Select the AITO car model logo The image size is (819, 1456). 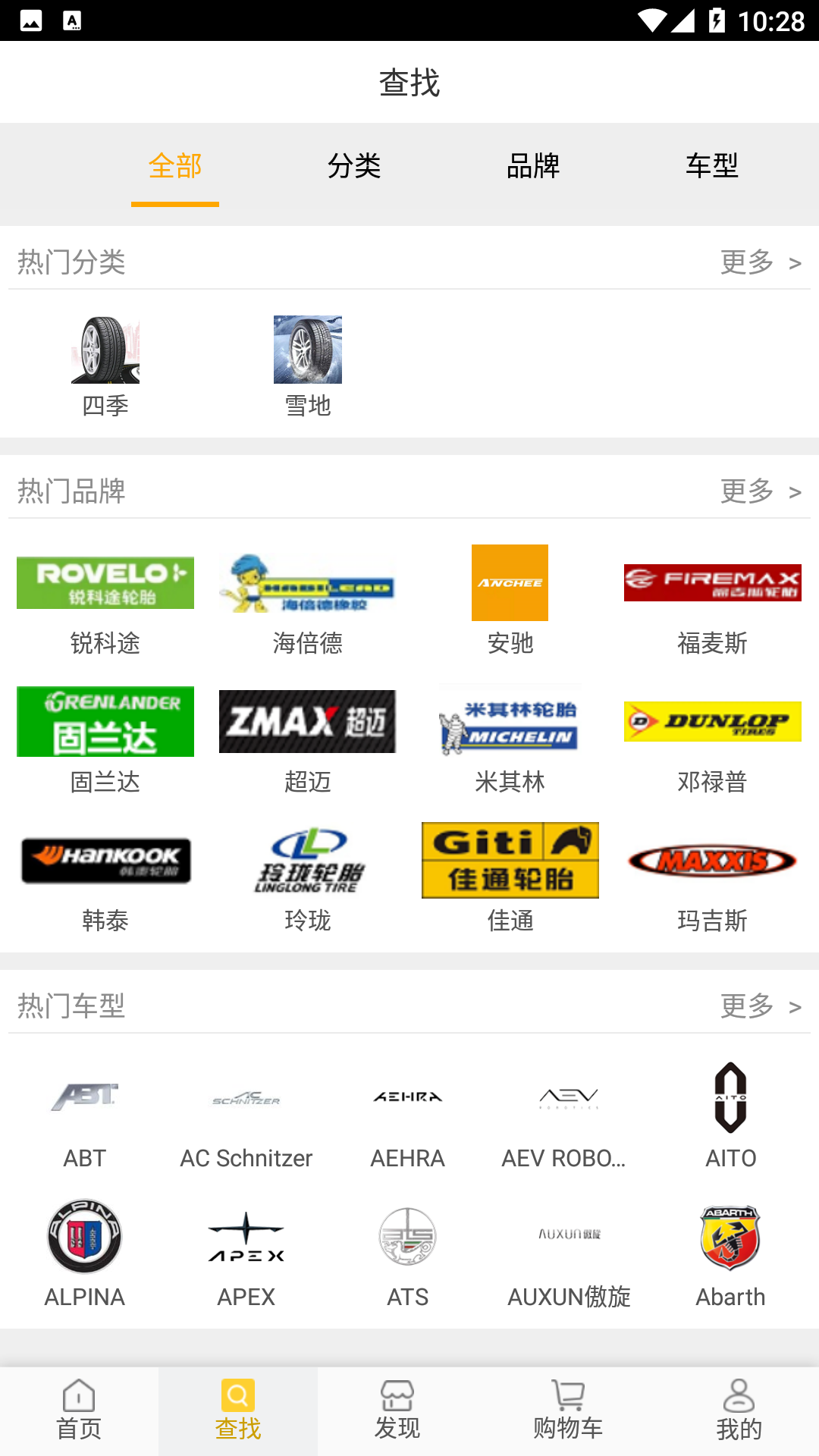(x=730, y=1097)
